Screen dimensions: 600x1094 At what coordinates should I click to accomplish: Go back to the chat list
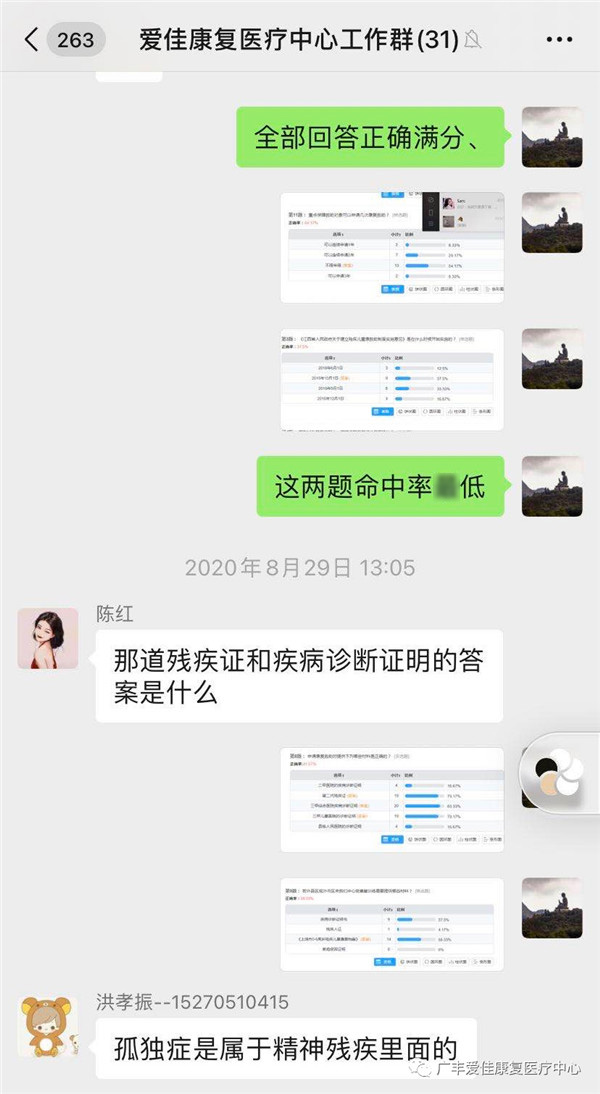point(32,40)
